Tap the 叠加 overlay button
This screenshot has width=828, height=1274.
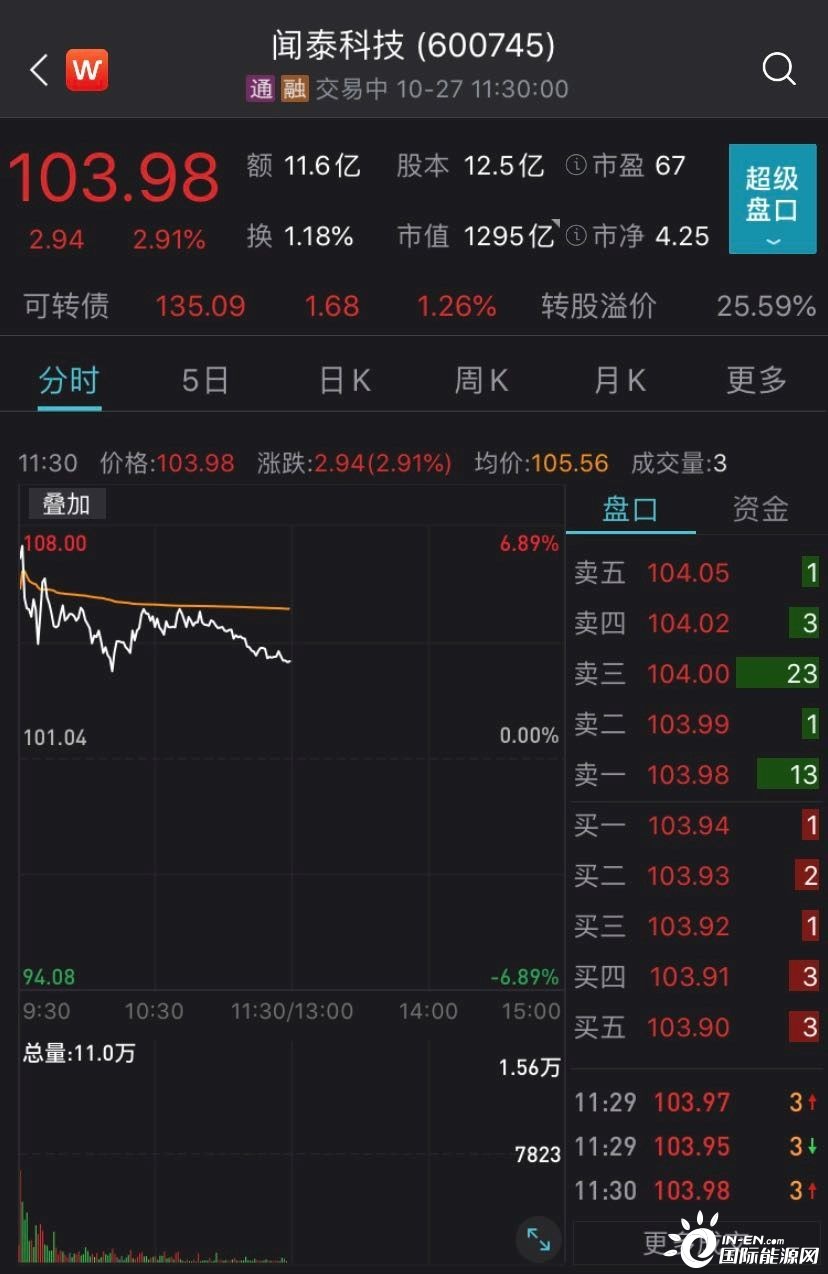(66, 505)
